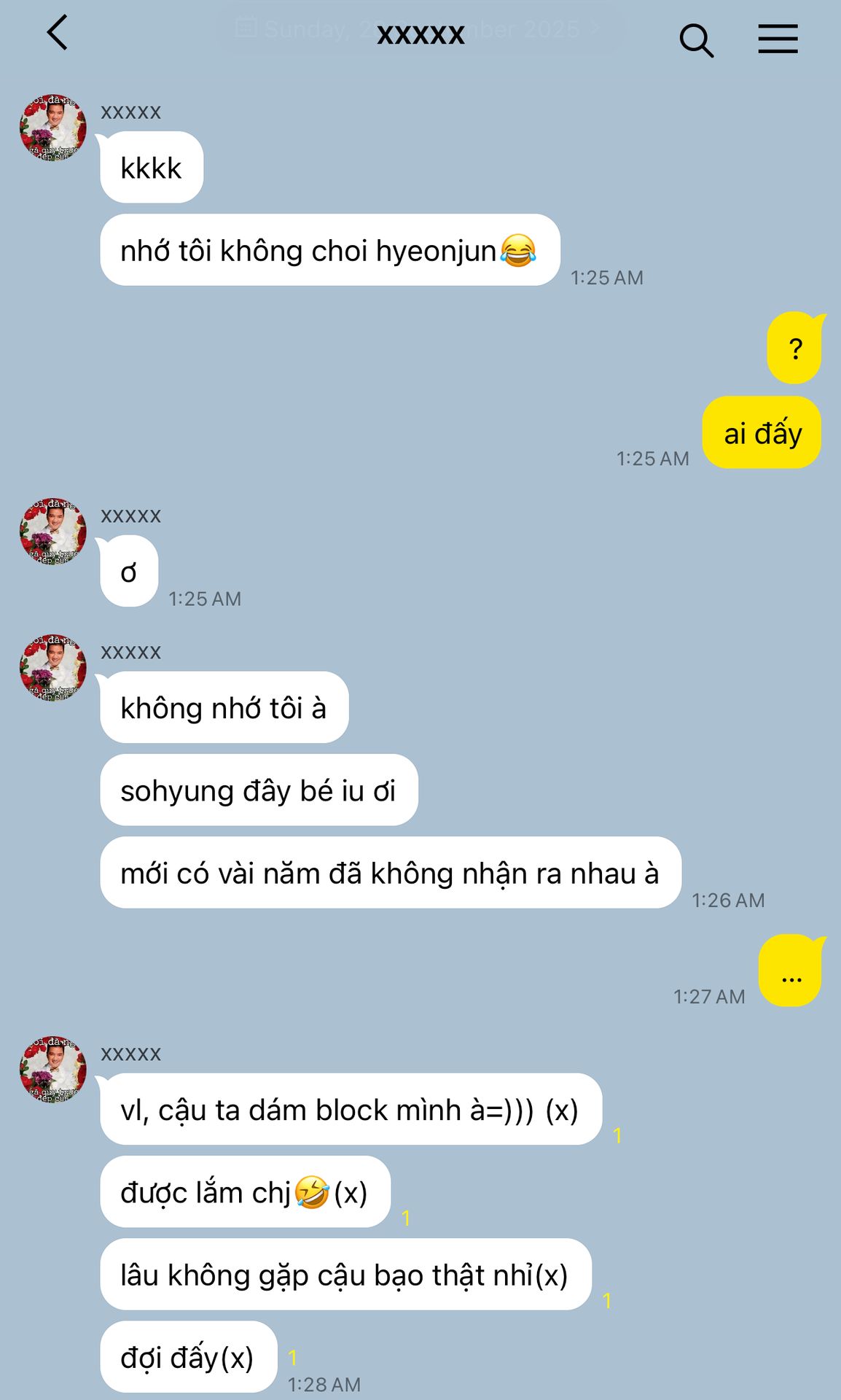Open avatar beside "vl, cậu ta dám block mình"
Image resolution: width=841 pixels, height=1400 pixels.
53,1070
